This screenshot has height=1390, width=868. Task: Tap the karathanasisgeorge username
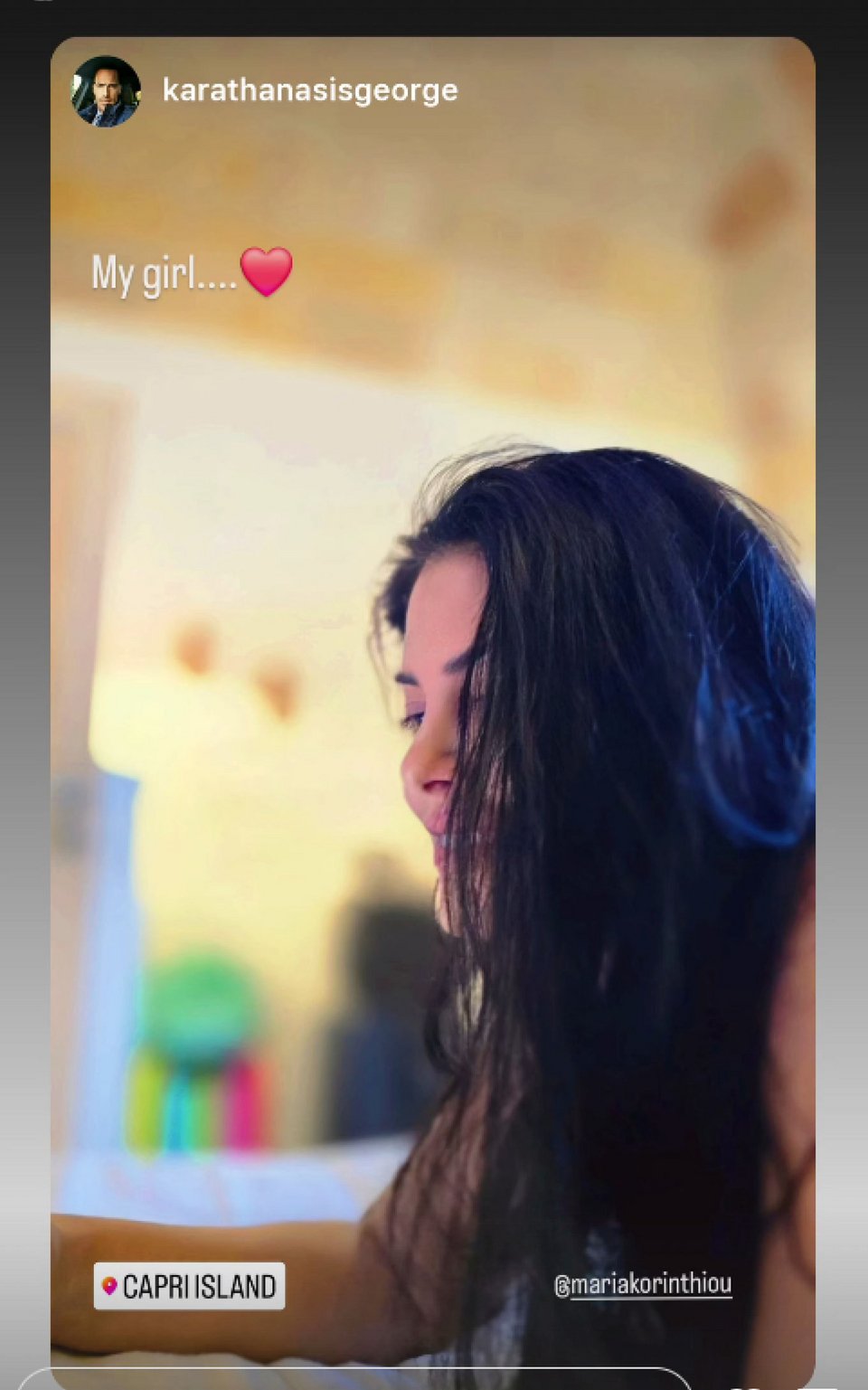pyautogui.click(x=309, y=90)
